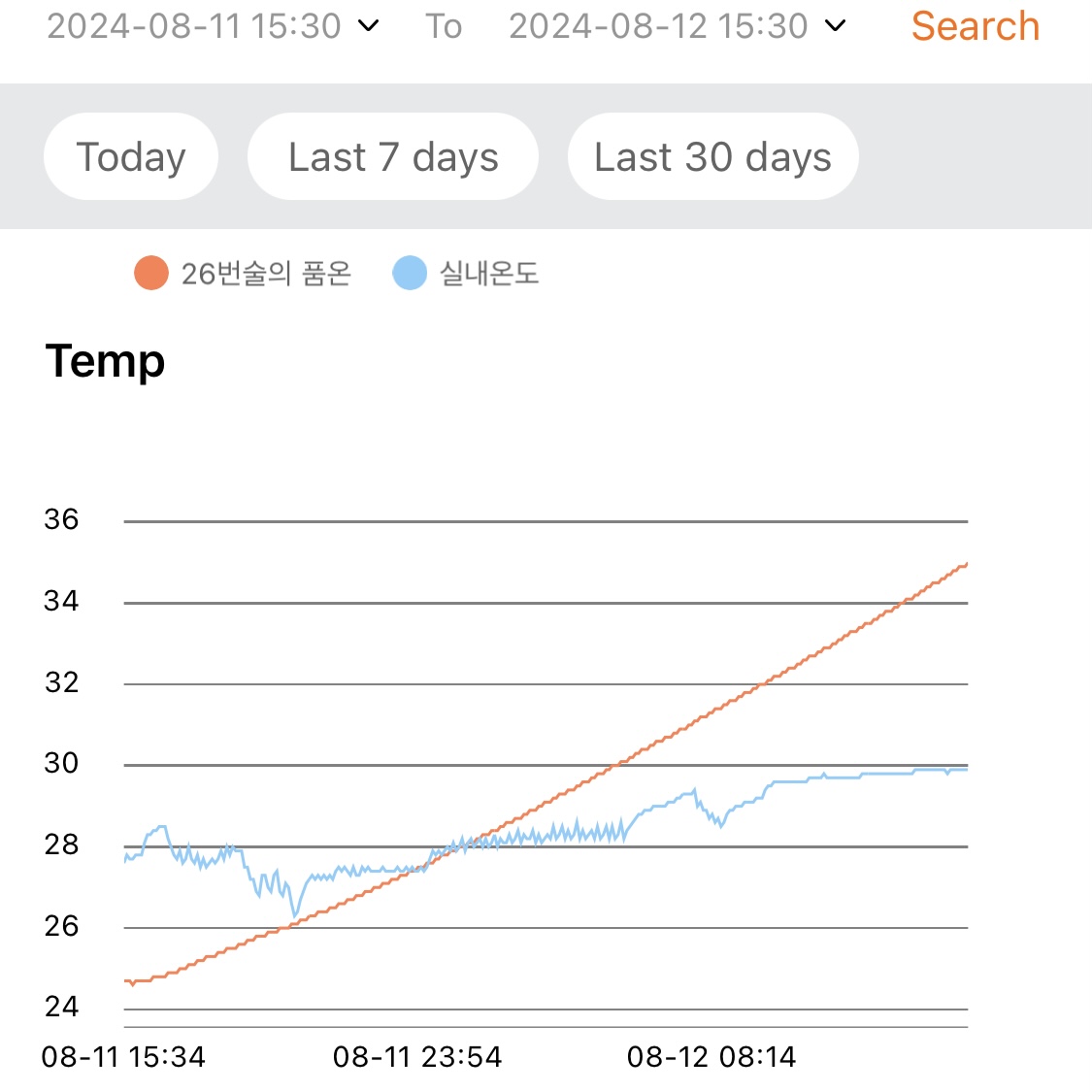
Task: Tap the orange Search button
Action: pos(975,26)
